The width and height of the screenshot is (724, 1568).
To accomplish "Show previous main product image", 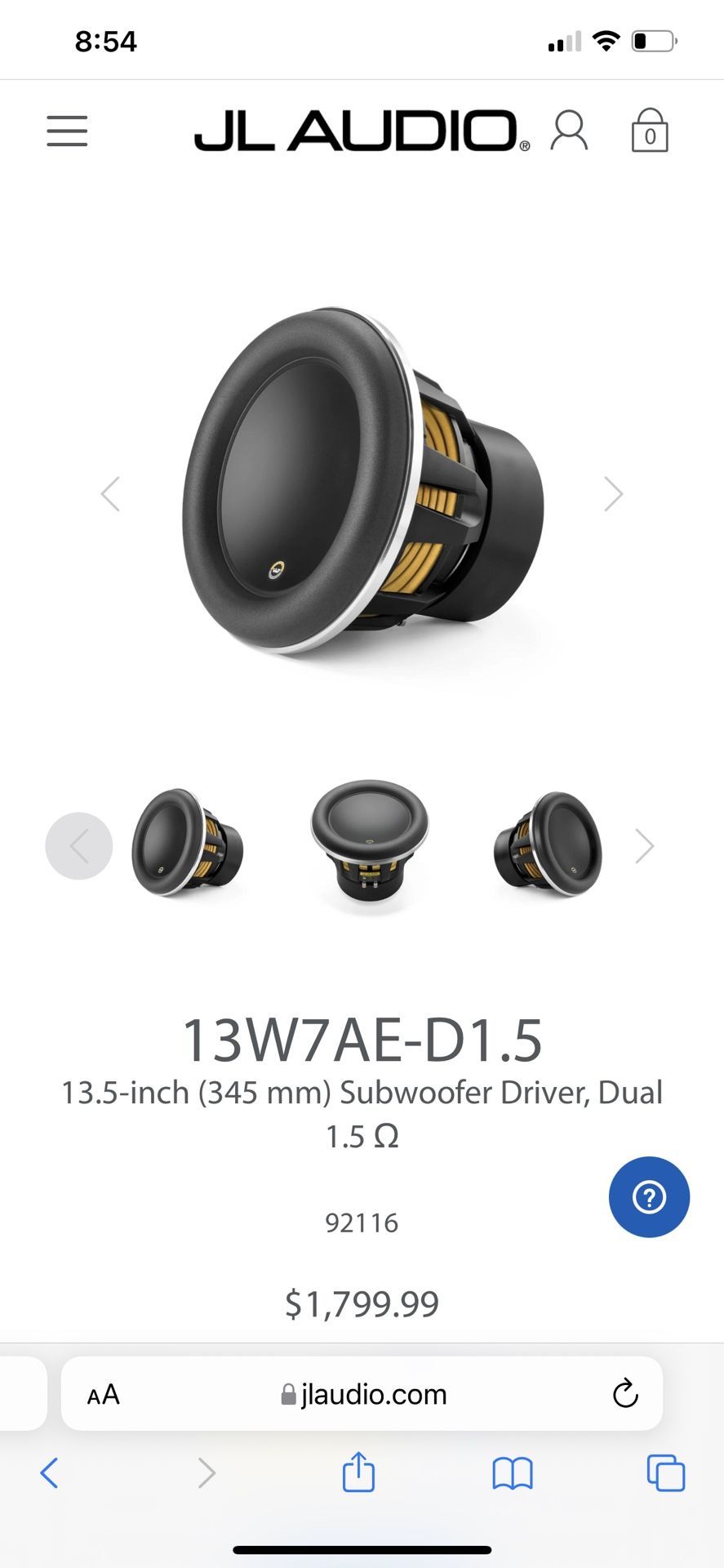I will tap(110, 494).
